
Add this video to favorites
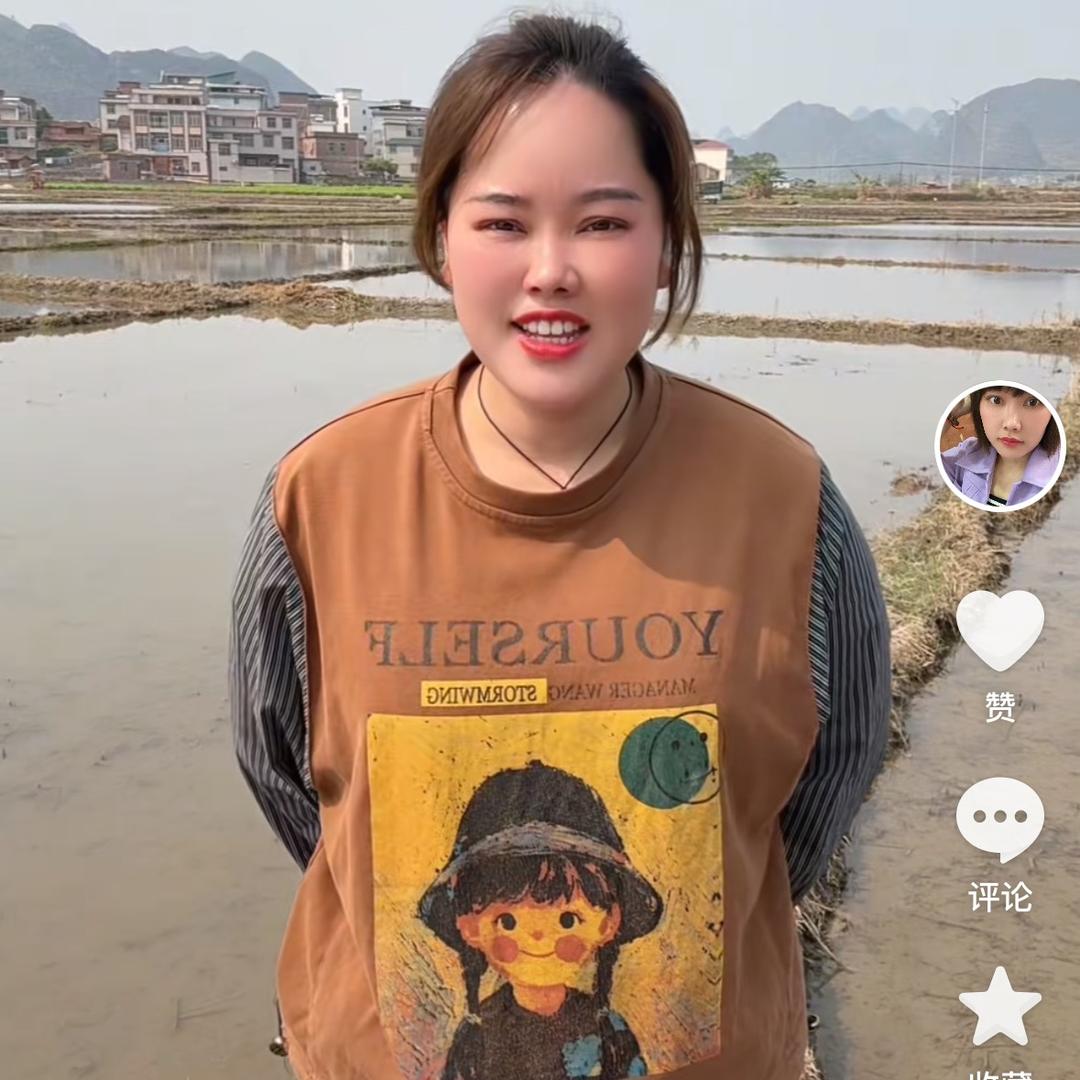1000,1006
